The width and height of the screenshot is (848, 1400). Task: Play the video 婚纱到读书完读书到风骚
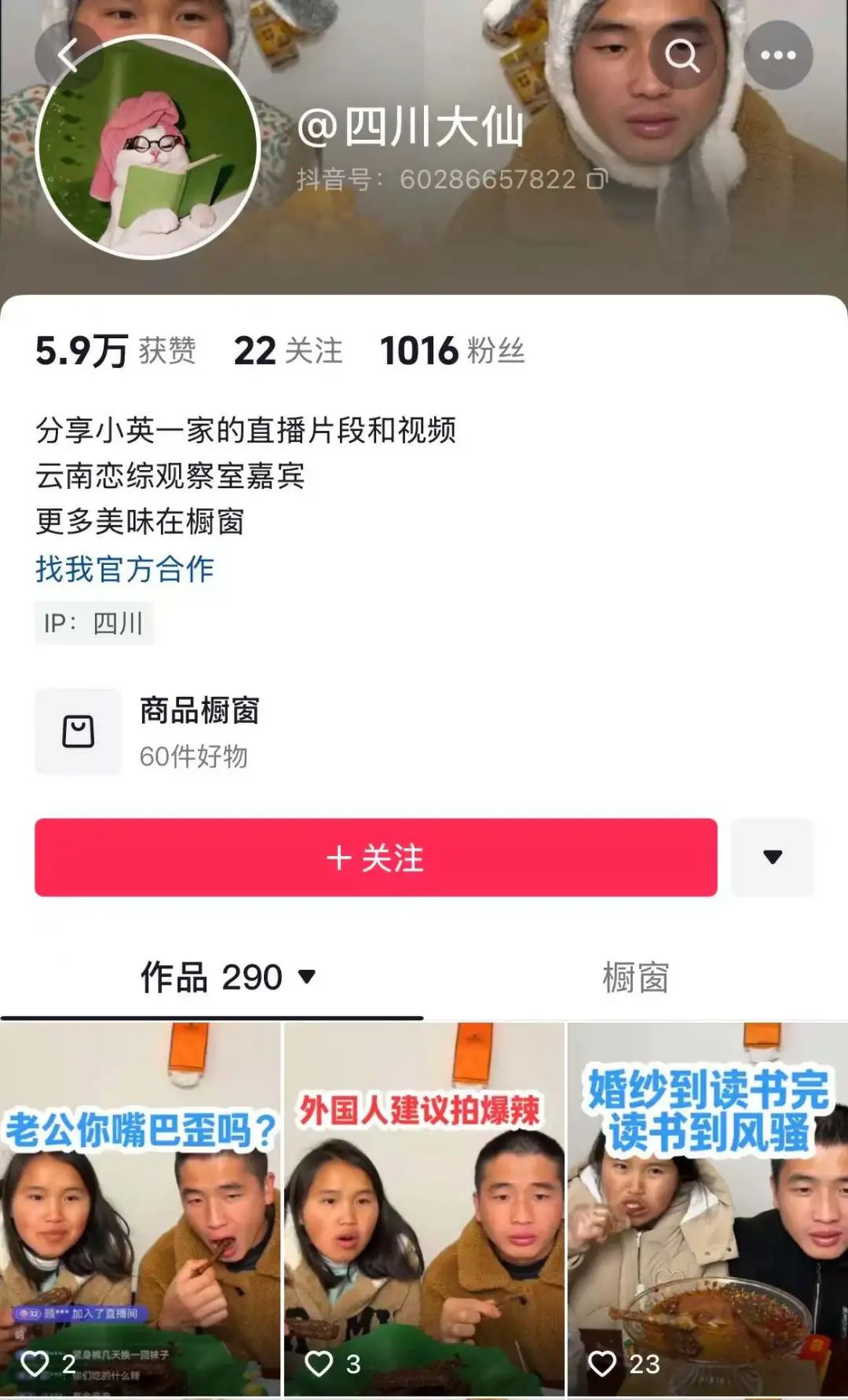[707, 1209]
